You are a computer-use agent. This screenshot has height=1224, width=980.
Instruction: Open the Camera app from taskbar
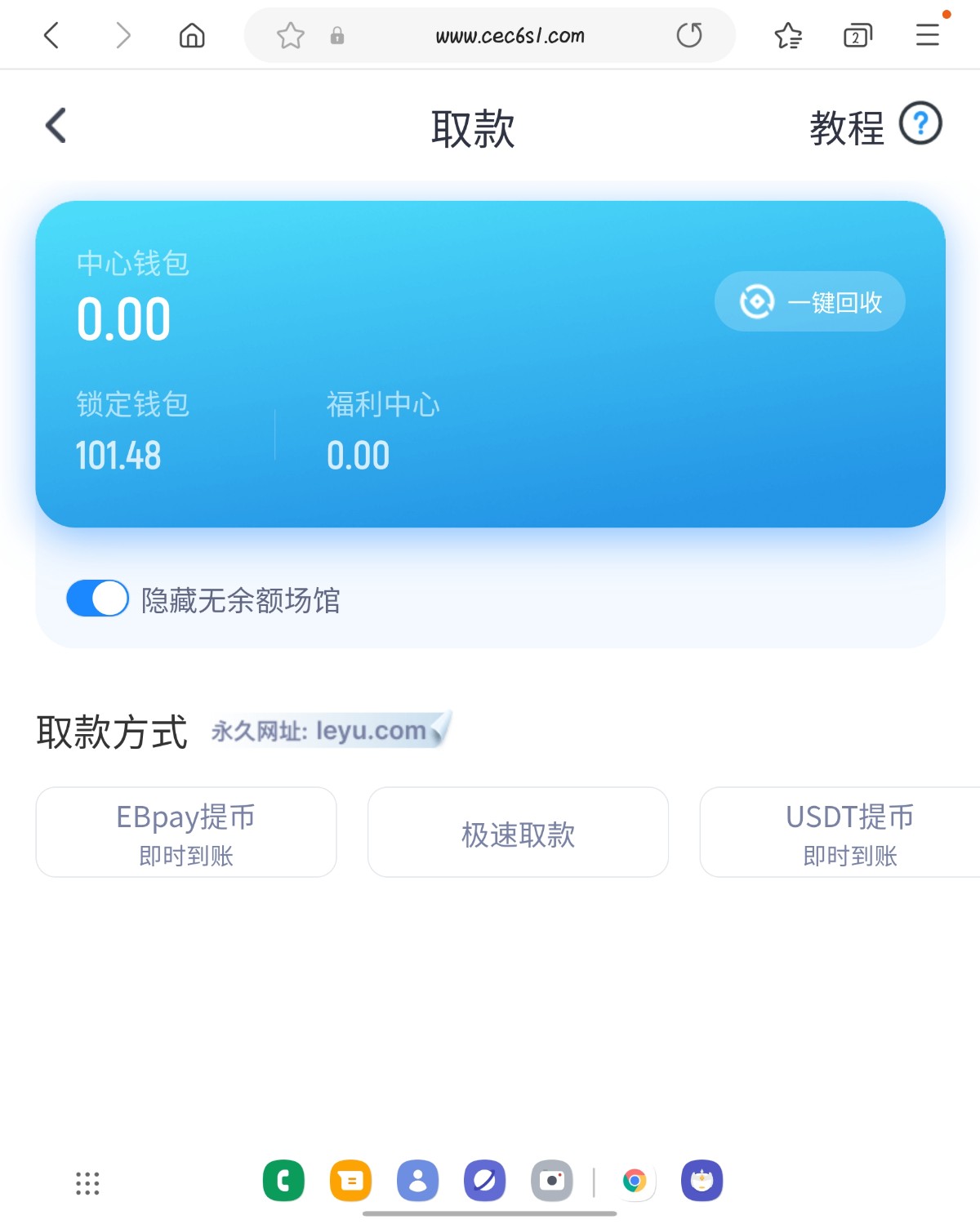(552, 1181)
